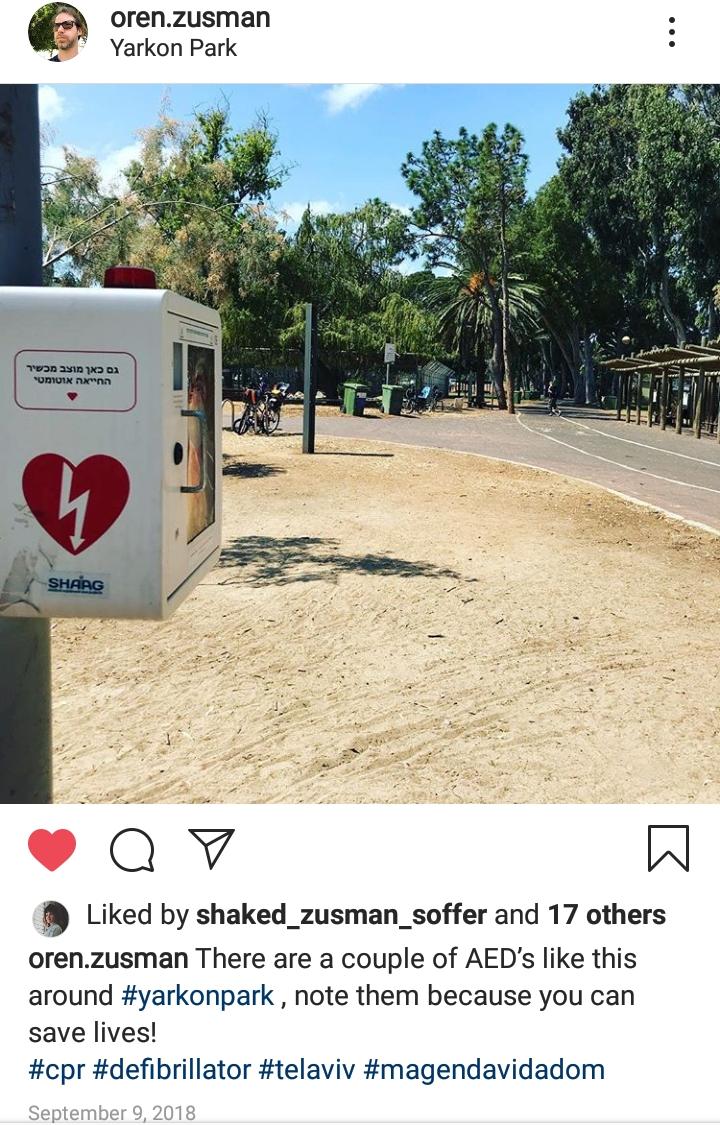Viewport: 720px width, 1125px height.
Task: Save the post with the bookmark icon
Action: point(668,849)
